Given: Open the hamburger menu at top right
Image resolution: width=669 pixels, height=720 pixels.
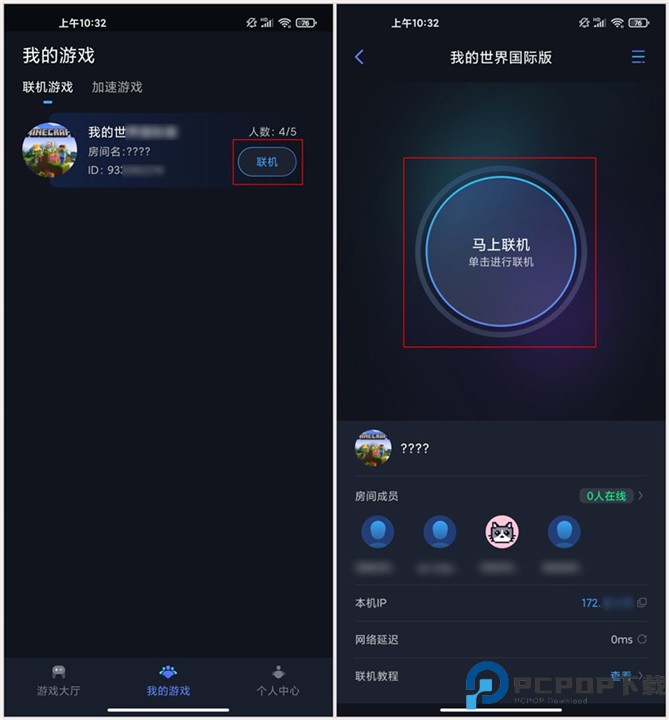Looking at the screenshot, I should click(x=638, y=57).
